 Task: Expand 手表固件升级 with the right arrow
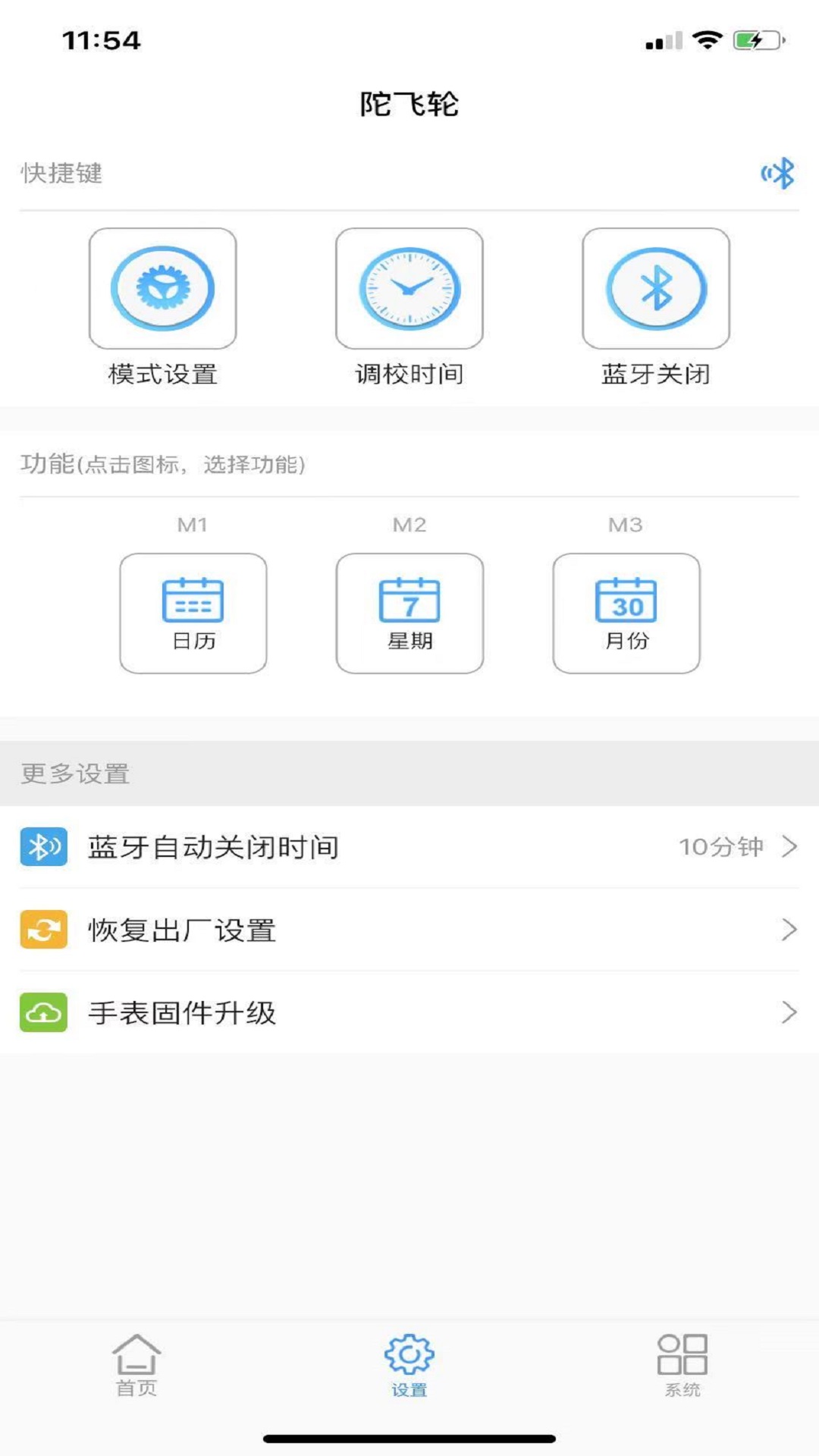[789, 1012]
